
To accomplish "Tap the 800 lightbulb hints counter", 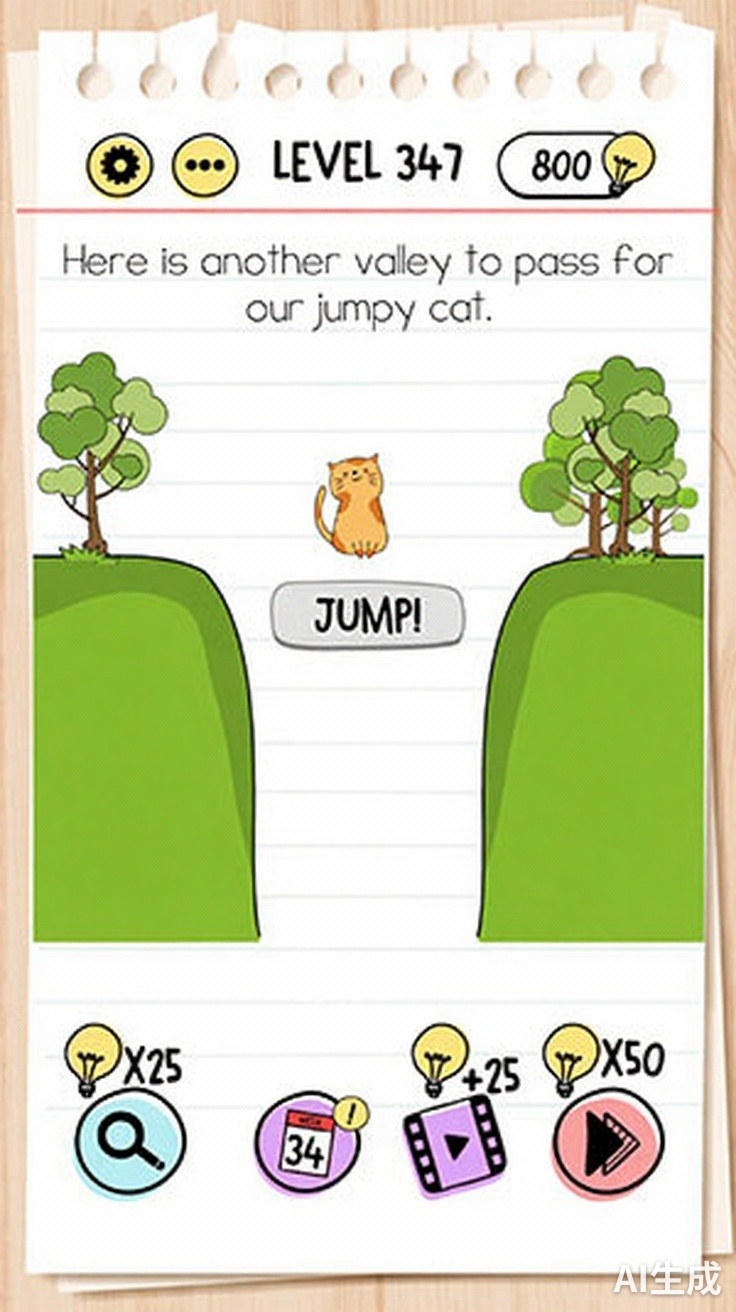I will [x=575, y=165].
